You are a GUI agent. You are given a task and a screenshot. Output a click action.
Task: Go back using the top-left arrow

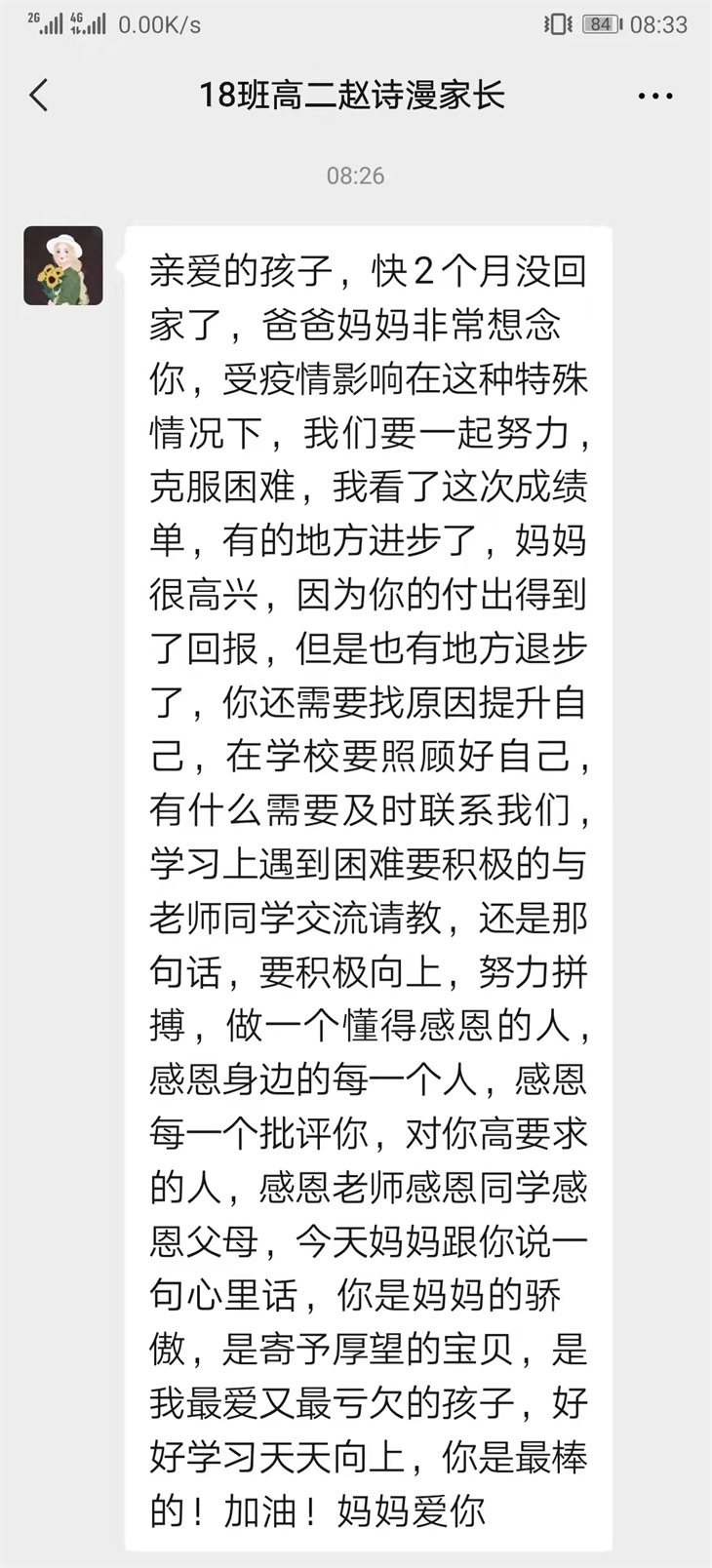point(39,96)
